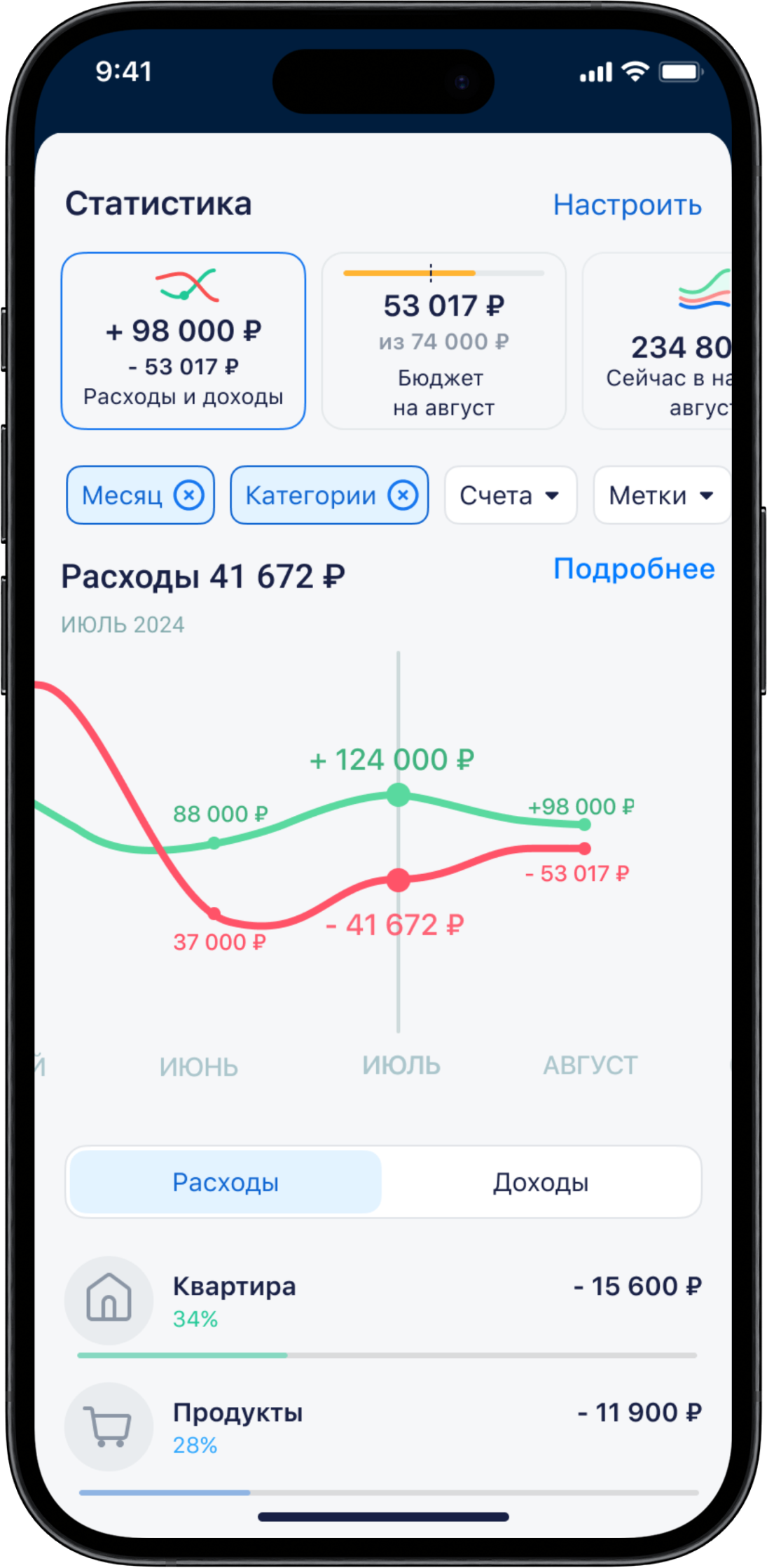
Task: Tap the Настроить link
Action: (627, 205)
